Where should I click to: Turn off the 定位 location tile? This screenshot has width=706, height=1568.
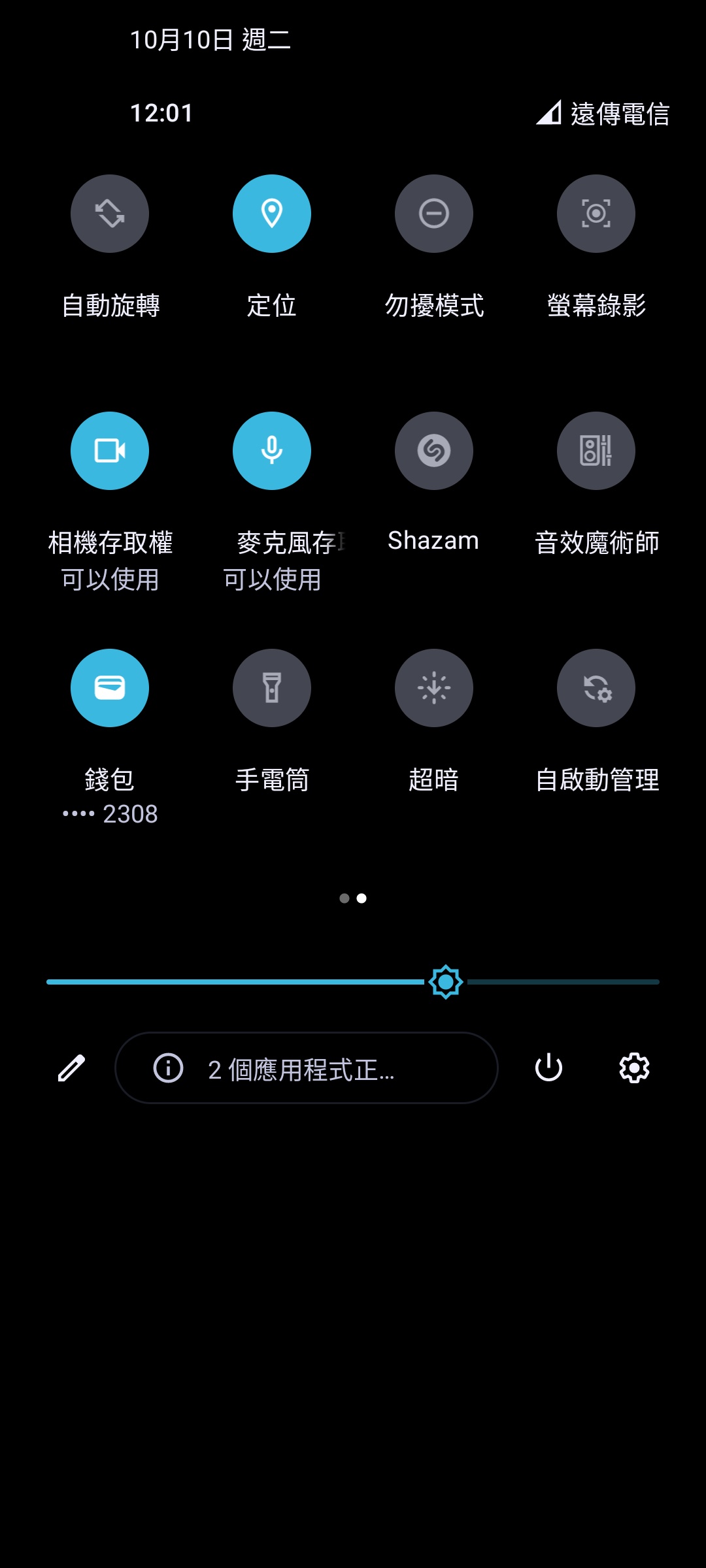click(272, 214)
